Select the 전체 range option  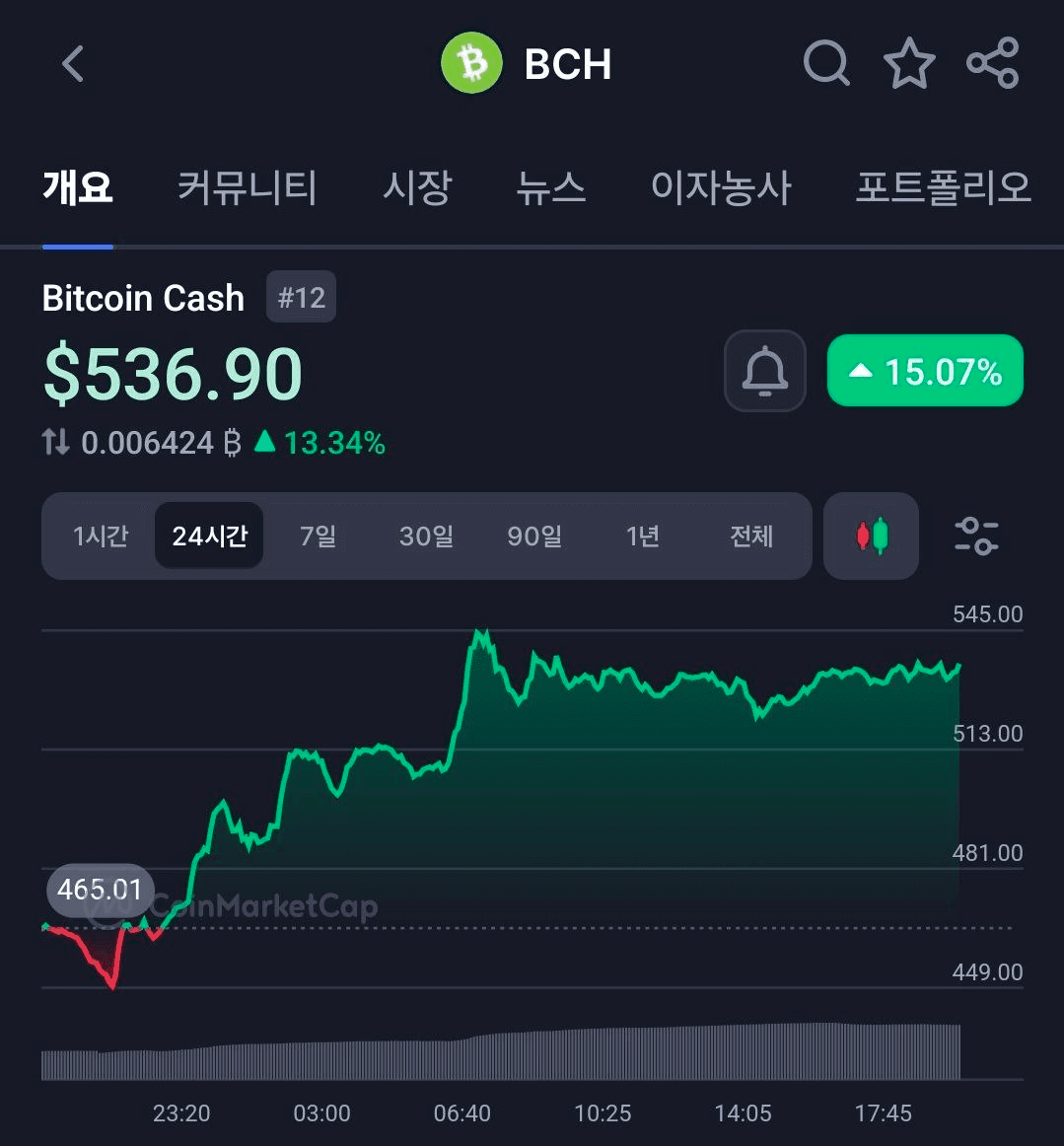751,536
